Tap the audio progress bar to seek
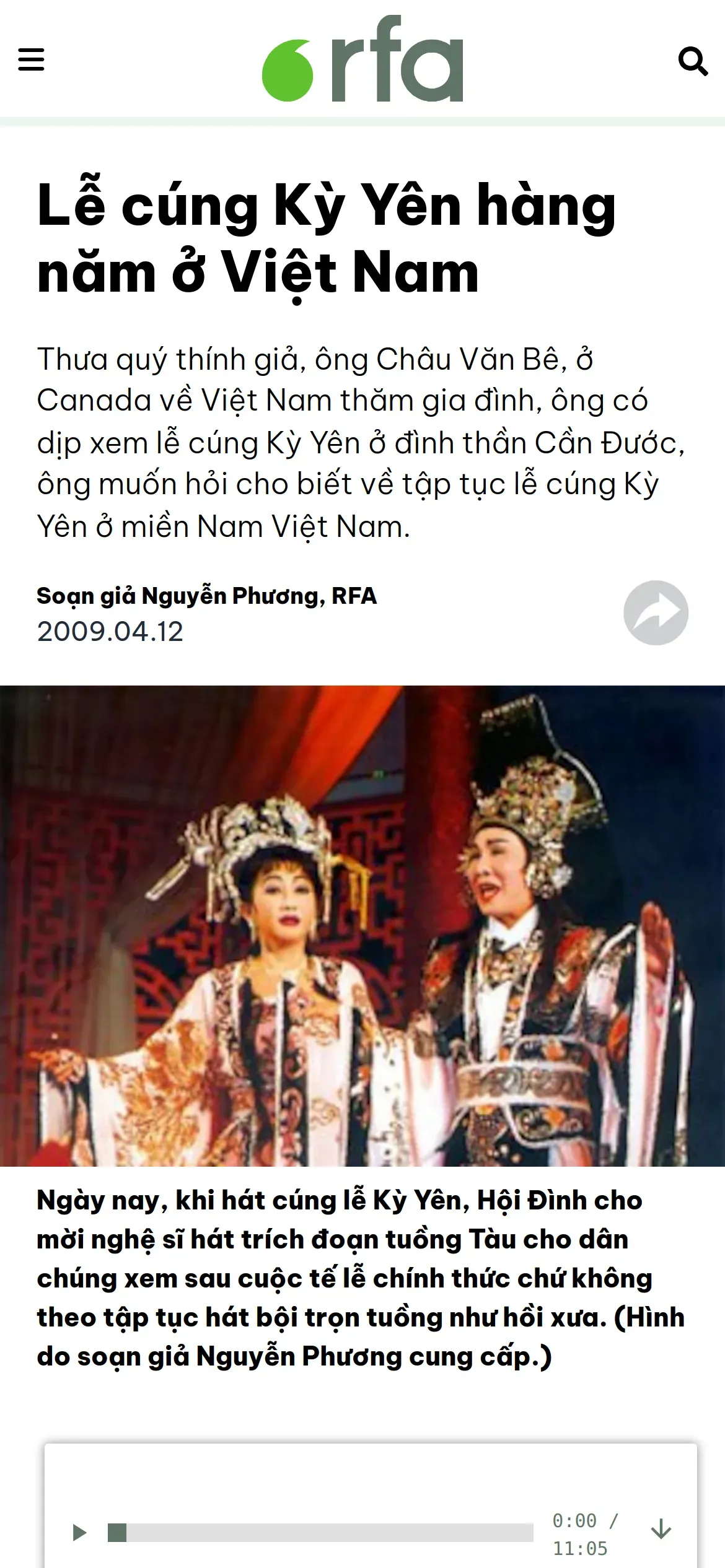 click(320, 1533)
